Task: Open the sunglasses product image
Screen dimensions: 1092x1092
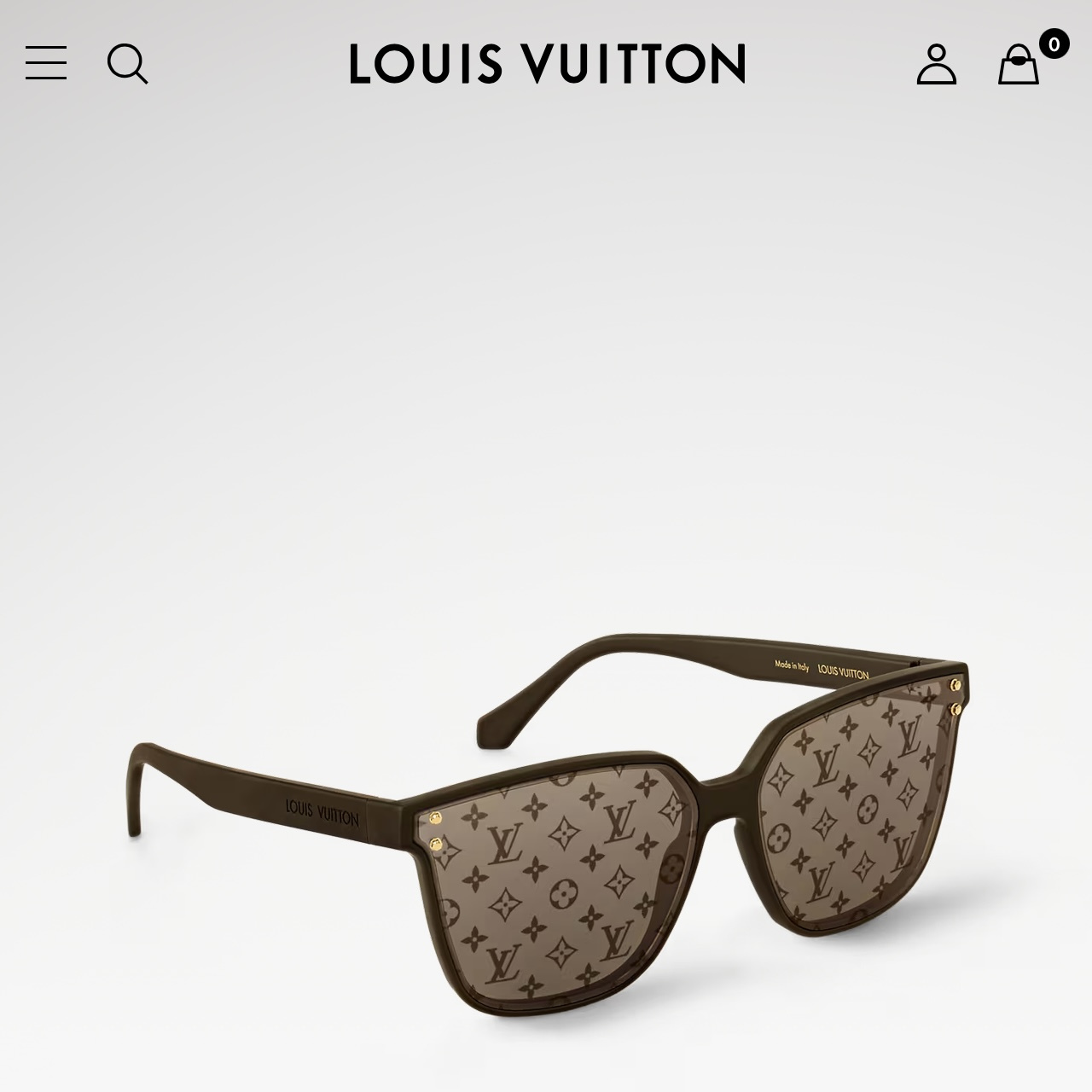Action: click(x=549, y=816)
